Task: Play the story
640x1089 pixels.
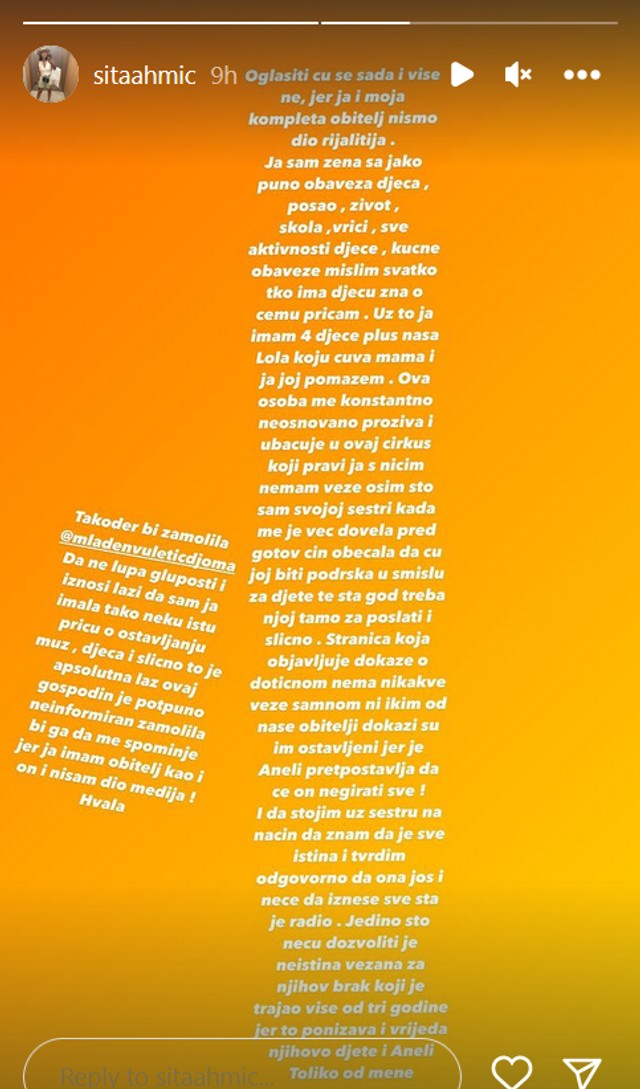Action: click(461, 74)
